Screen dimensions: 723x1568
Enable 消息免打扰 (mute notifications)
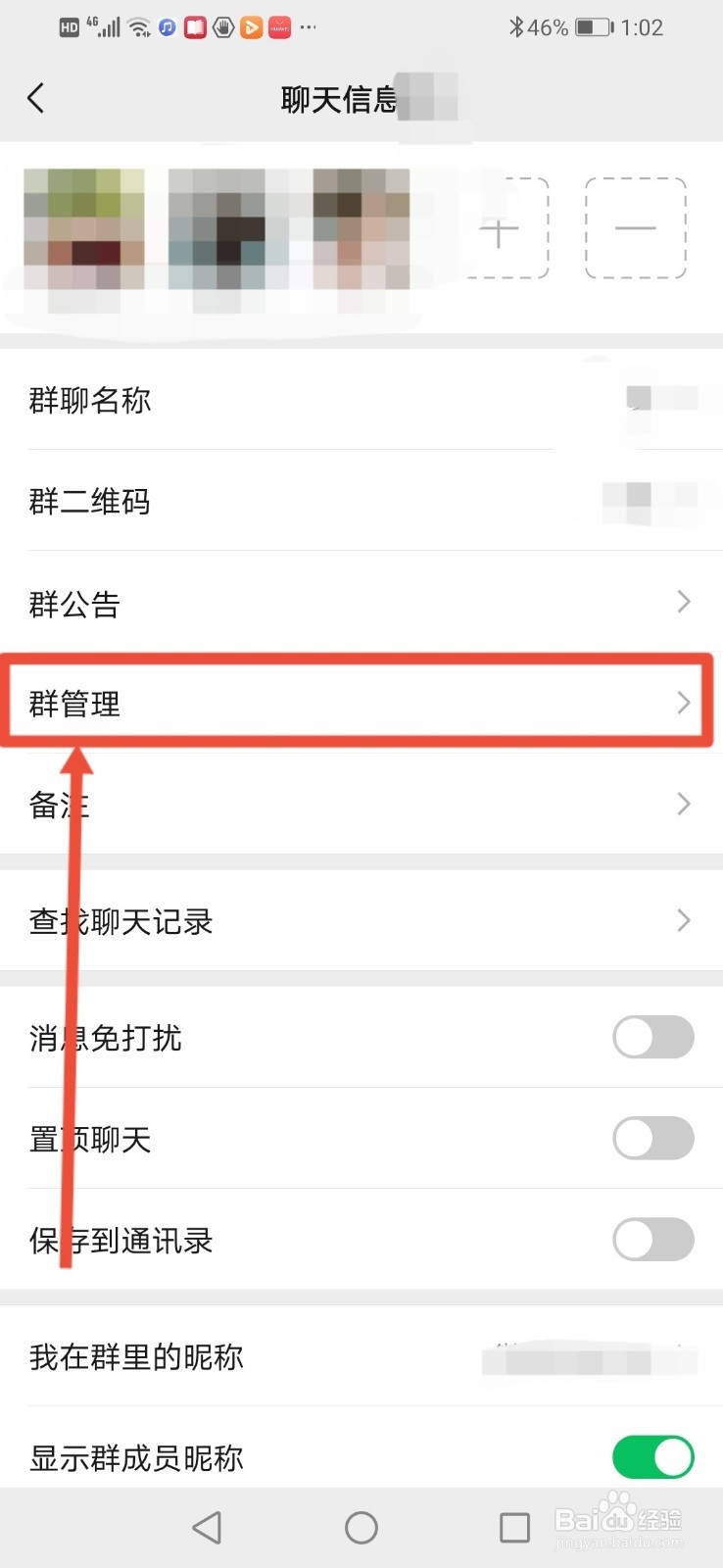point(652,1038)
